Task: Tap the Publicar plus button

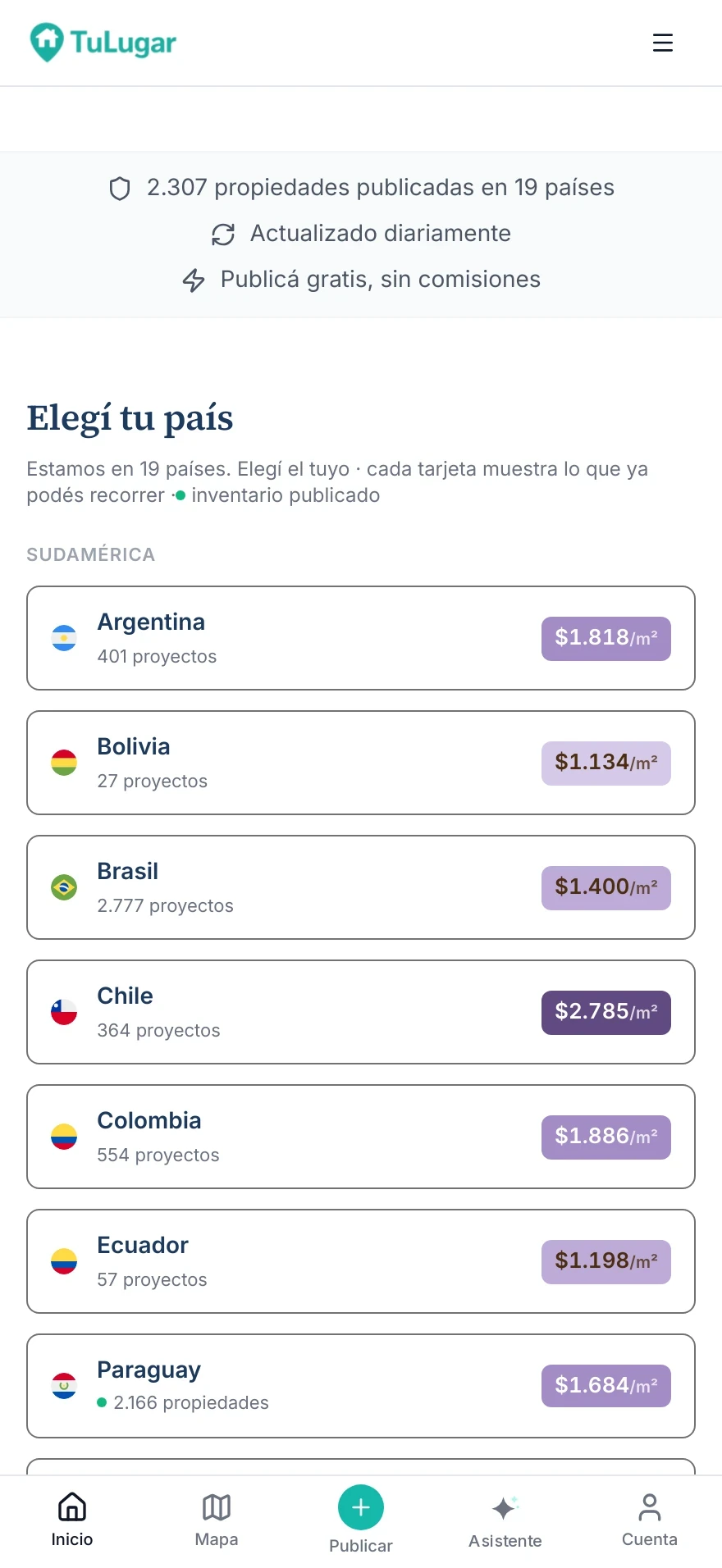Action: 361,1507
